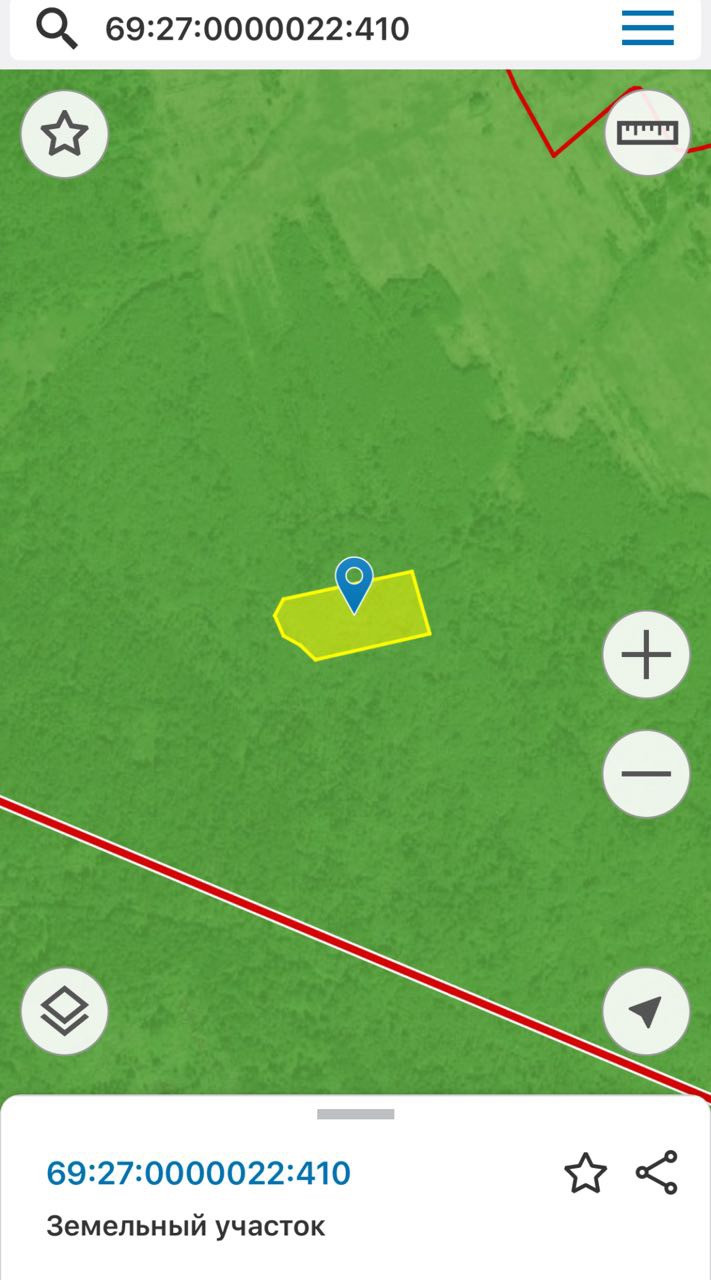Zoom out of the map

tap(646, 773)
